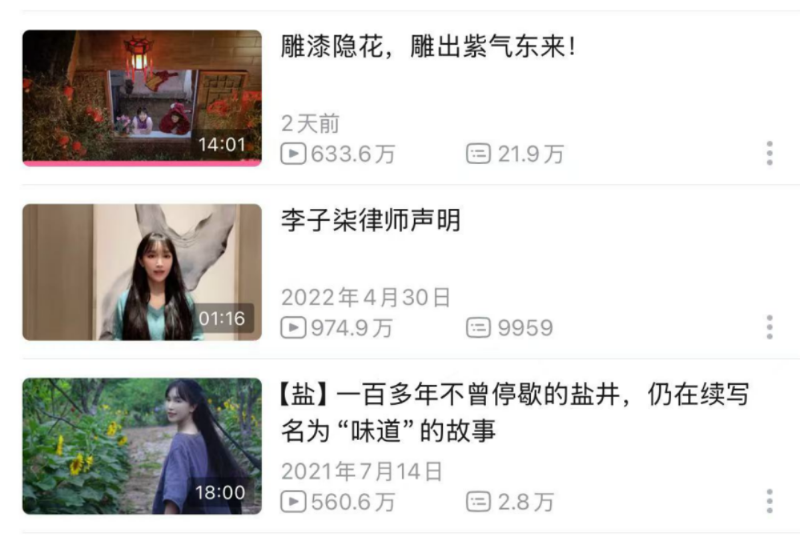Play the 李子柒律师声明 video
This screenshot has width=800, height=537.
pyautogui.click(x=141, y=272)
